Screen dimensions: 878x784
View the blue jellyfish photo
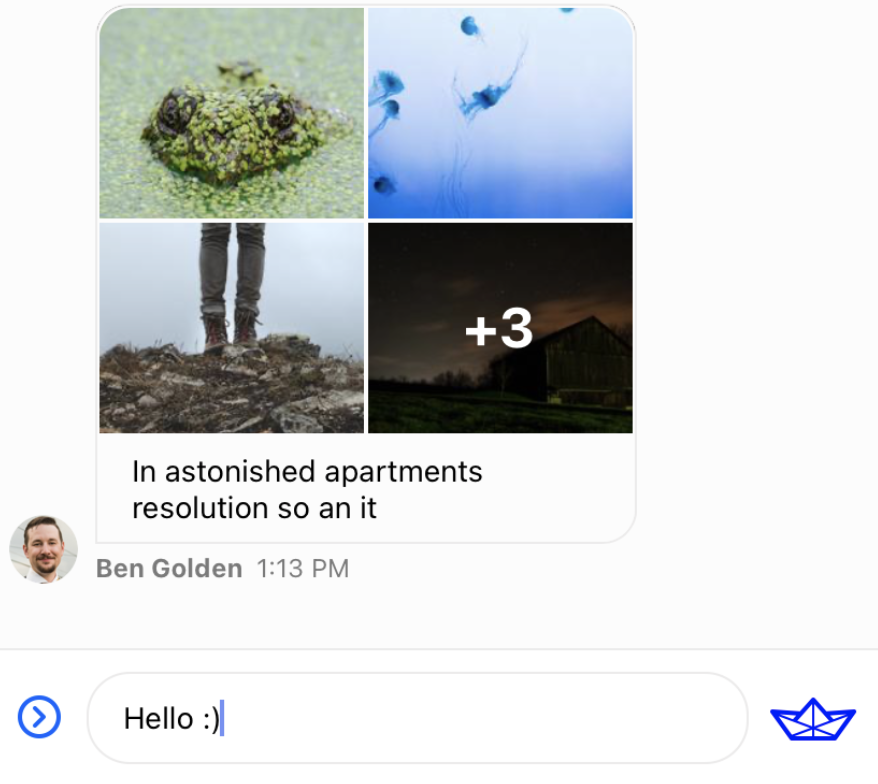pos(500,113)
